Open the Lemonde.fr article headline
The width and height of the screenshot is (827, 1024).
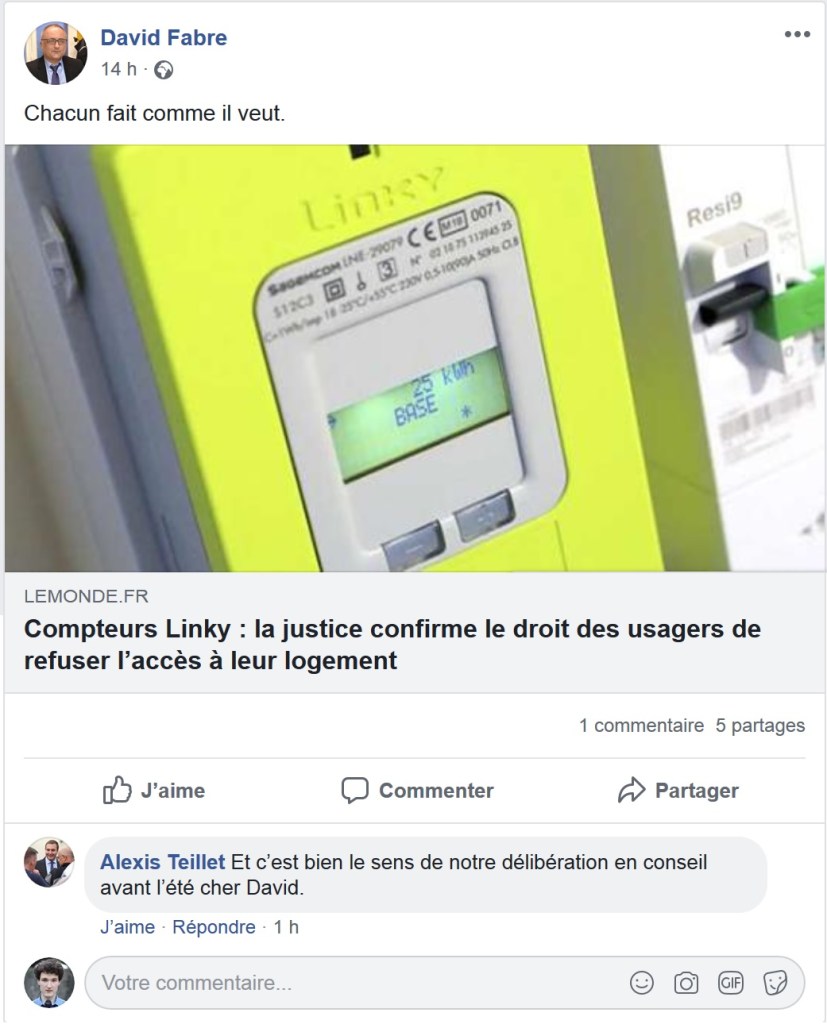click(x=392, y=645)
